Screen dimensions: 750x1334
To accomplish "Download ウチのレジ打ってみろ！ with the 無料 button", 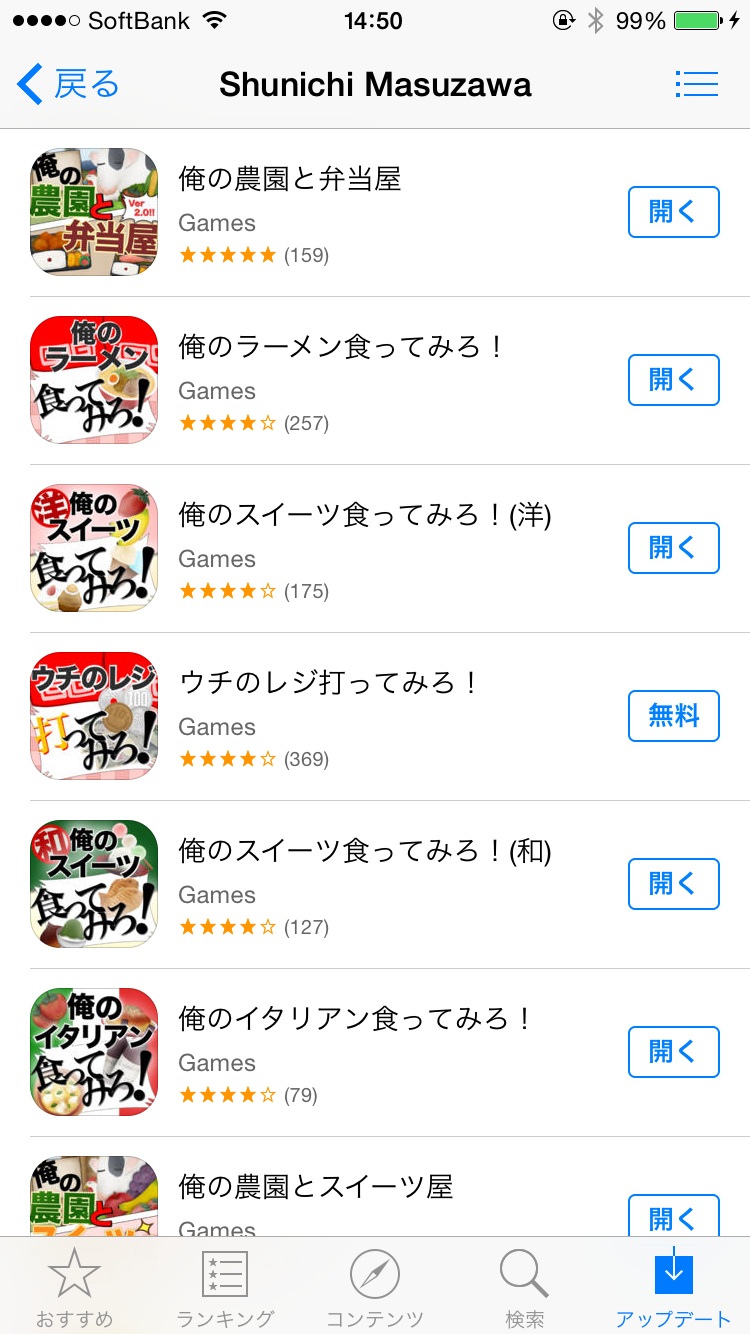I will coord(673,716).
